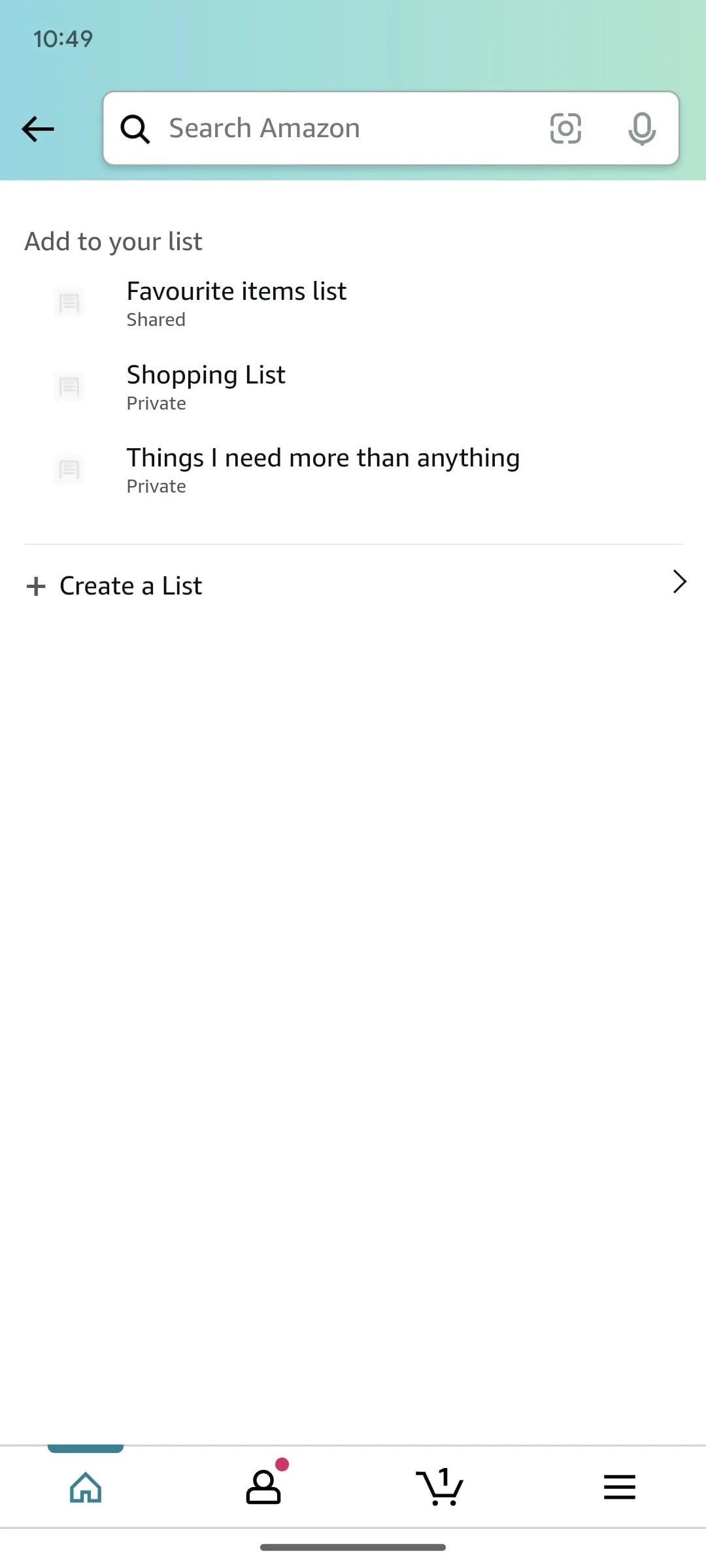Choose Things I need more than anything

tap(323, 470)
